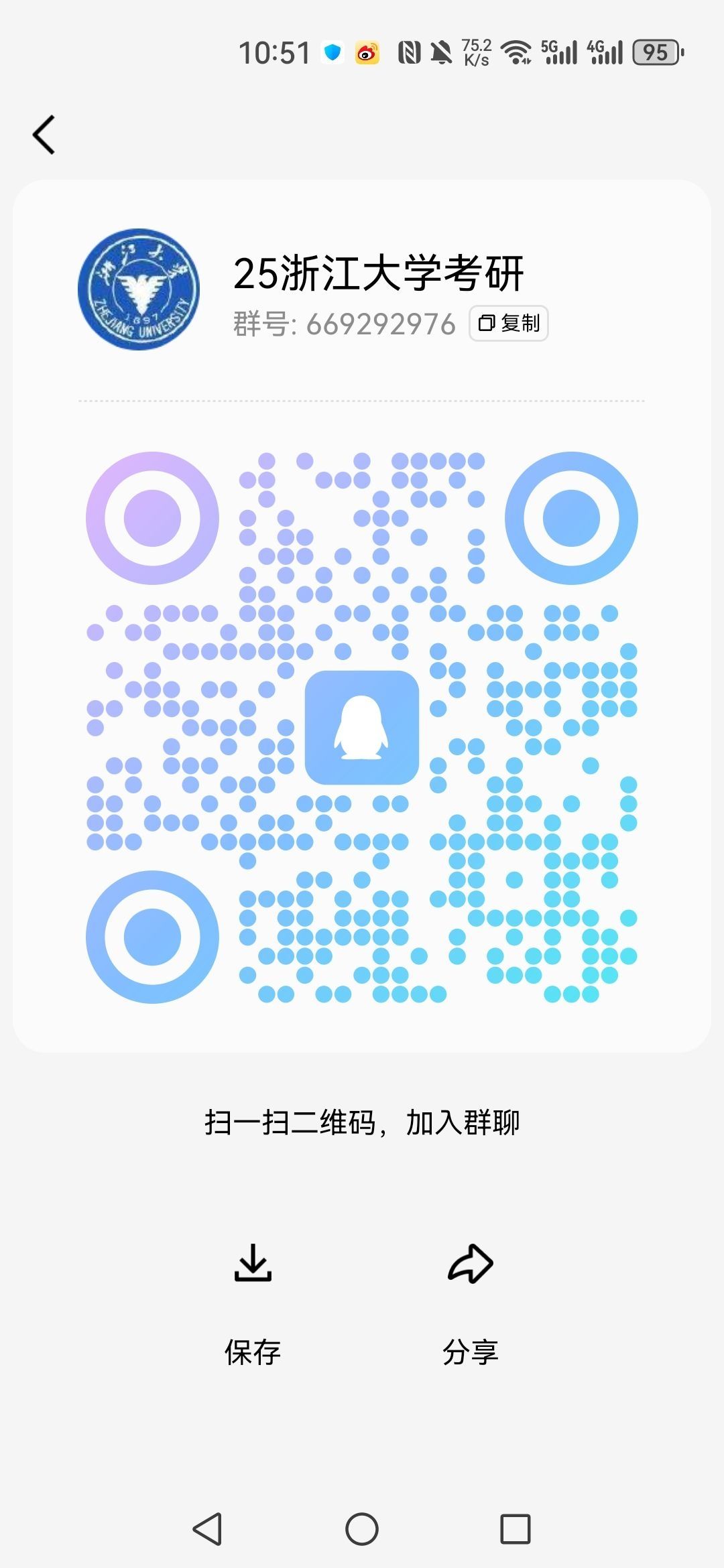The height and width of the screenshot is (1568, 724).
Task: Tap the NFC icon in the status bar
Action: (x=407, y=52)
